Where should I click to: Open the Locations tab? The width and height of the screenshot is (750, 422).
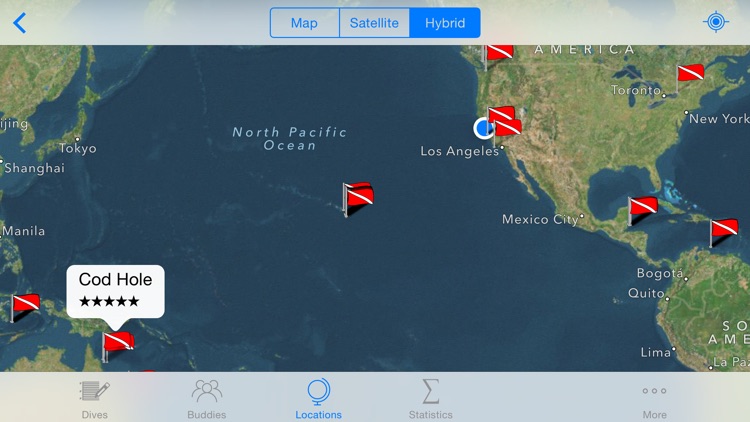319,398
